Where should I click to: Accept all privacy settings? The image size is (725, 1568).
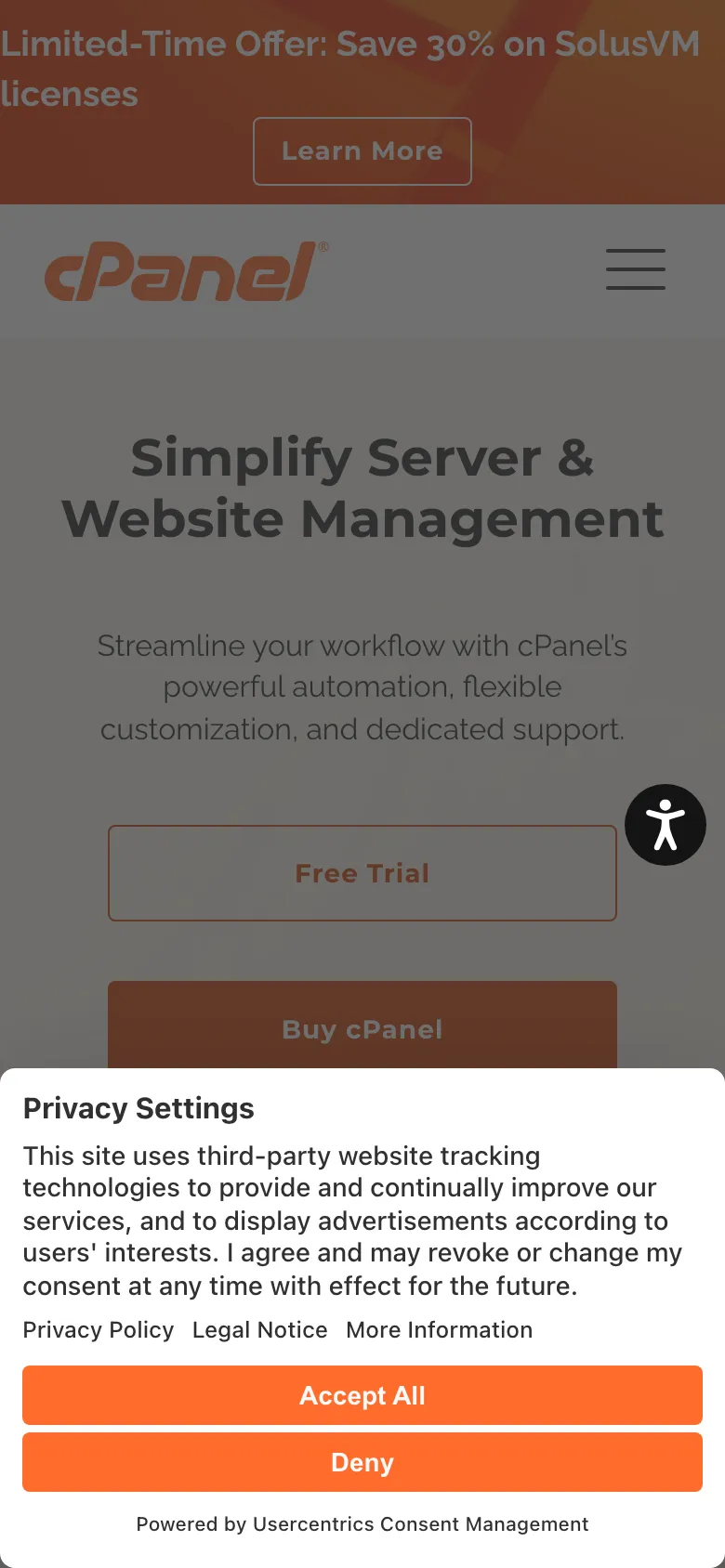coord(362,1395)
